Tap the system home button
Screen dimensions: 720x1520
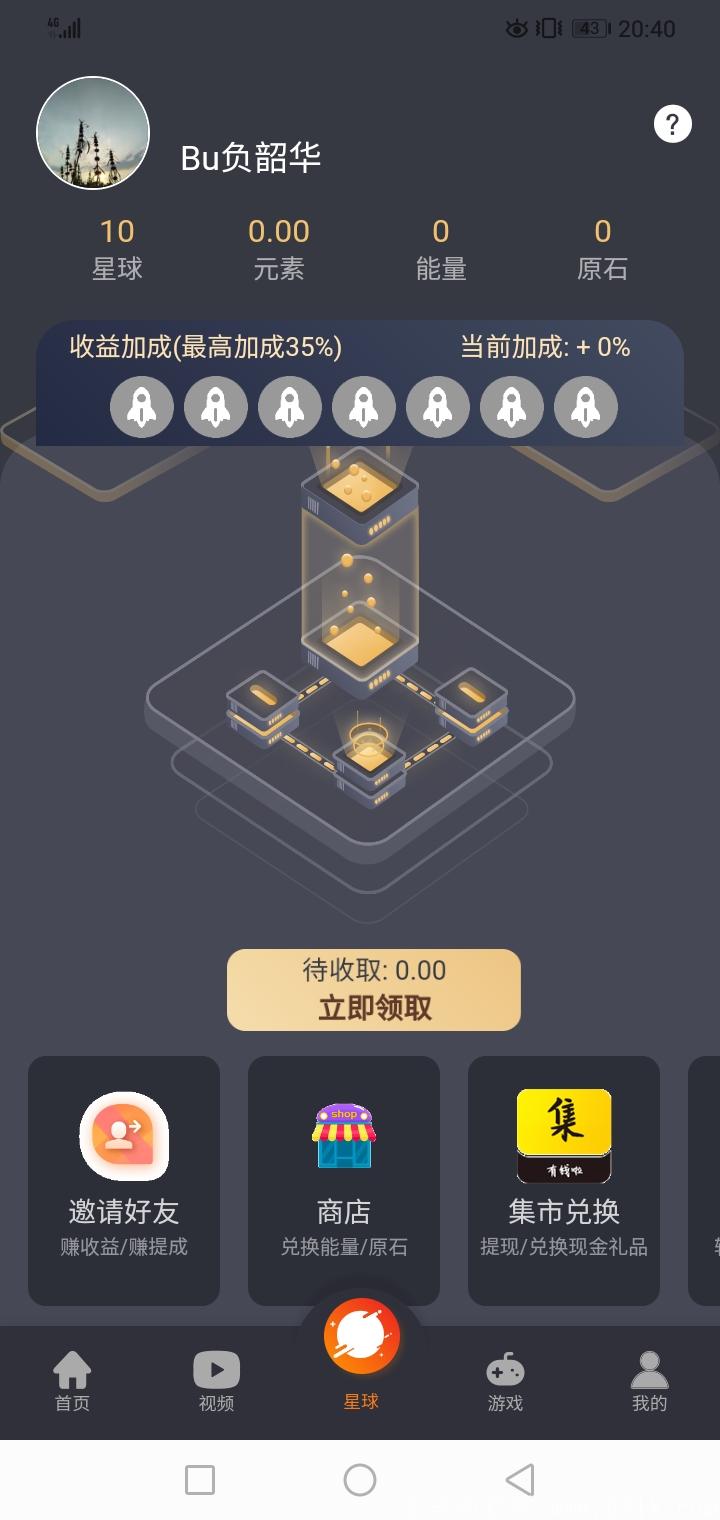click(x=360, y=1480)
